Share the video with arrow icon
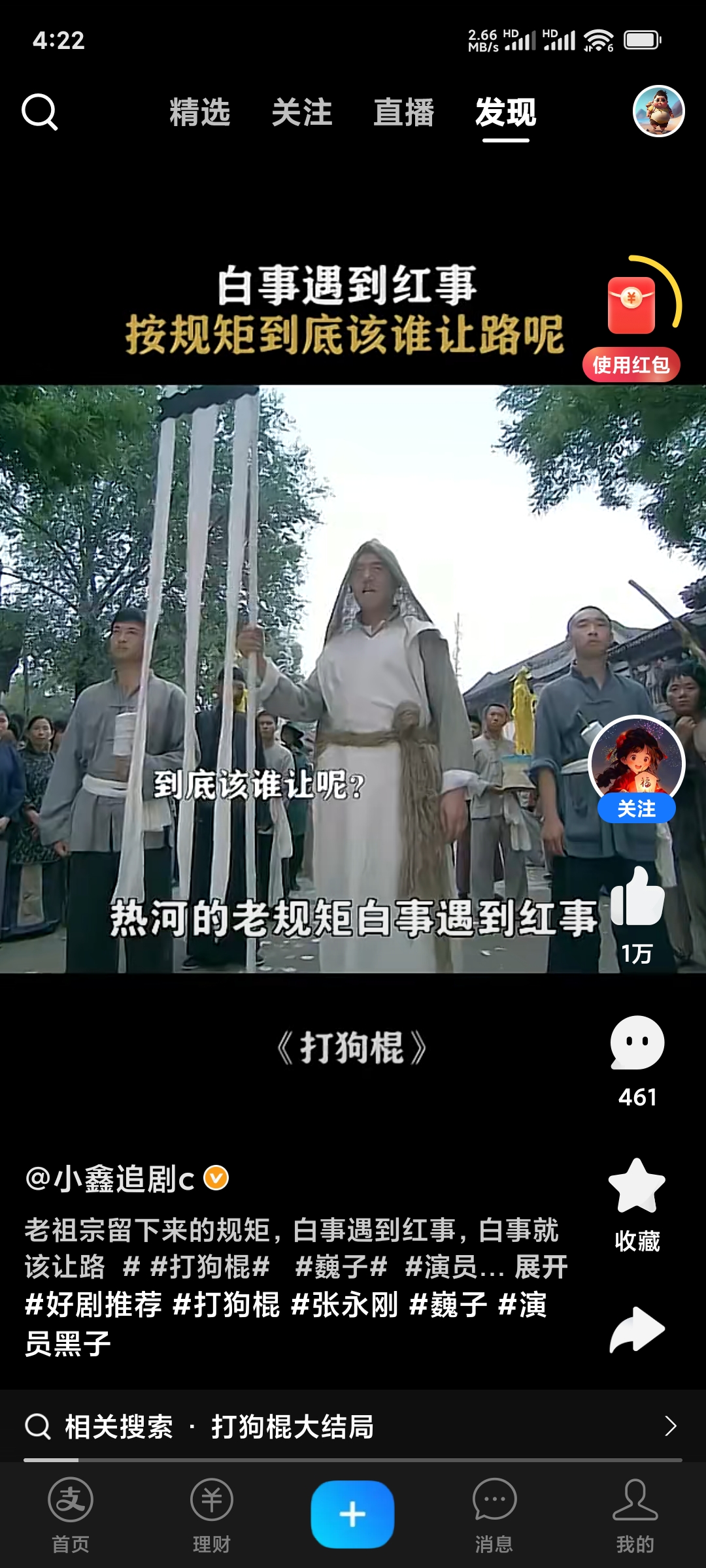This screenshot has height=1568, width=706. point(637,1329)
